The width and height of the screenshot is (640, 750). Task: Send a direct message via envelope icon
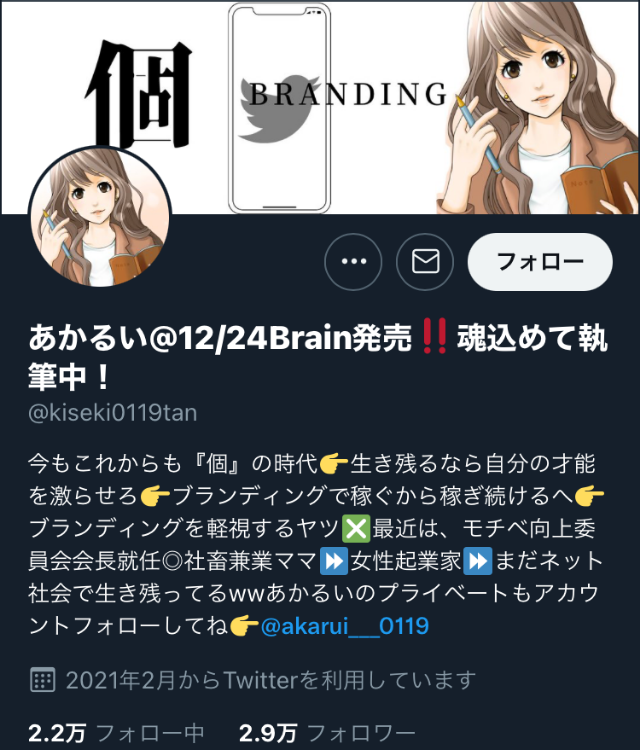[426, 261]
